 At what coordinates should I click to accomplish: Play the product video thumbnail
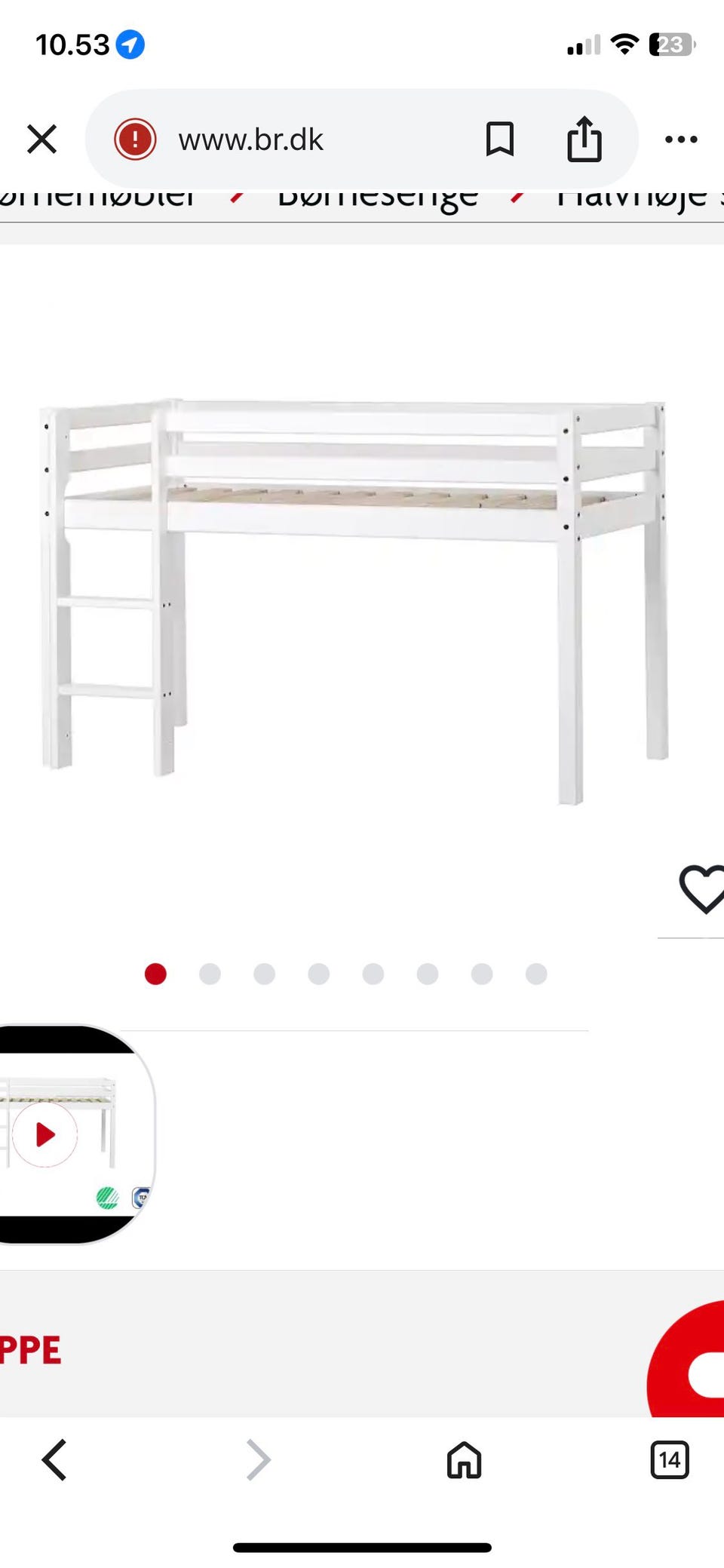pyautogui.click(x=45, y=1134)
